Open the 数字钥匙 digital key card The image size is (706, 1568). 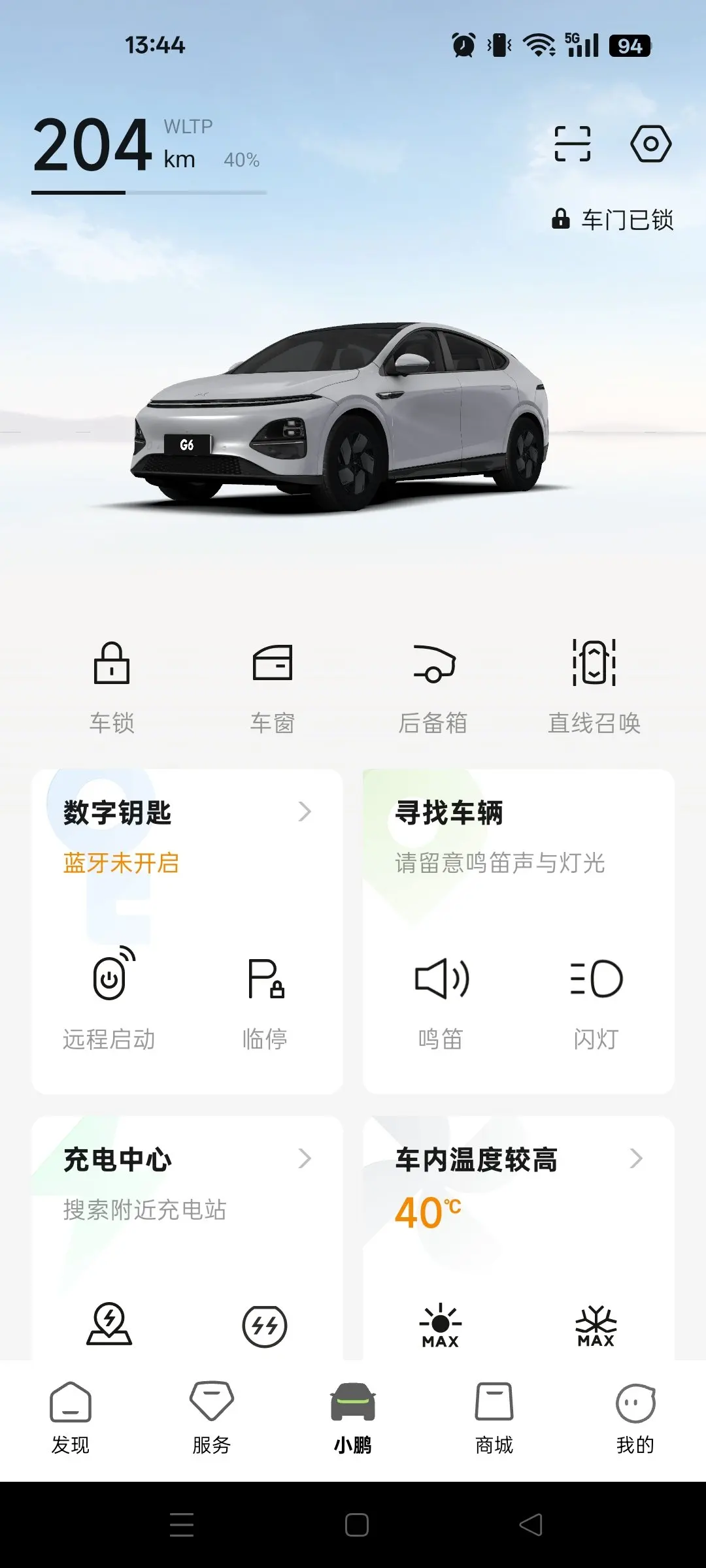coord(186,813)
